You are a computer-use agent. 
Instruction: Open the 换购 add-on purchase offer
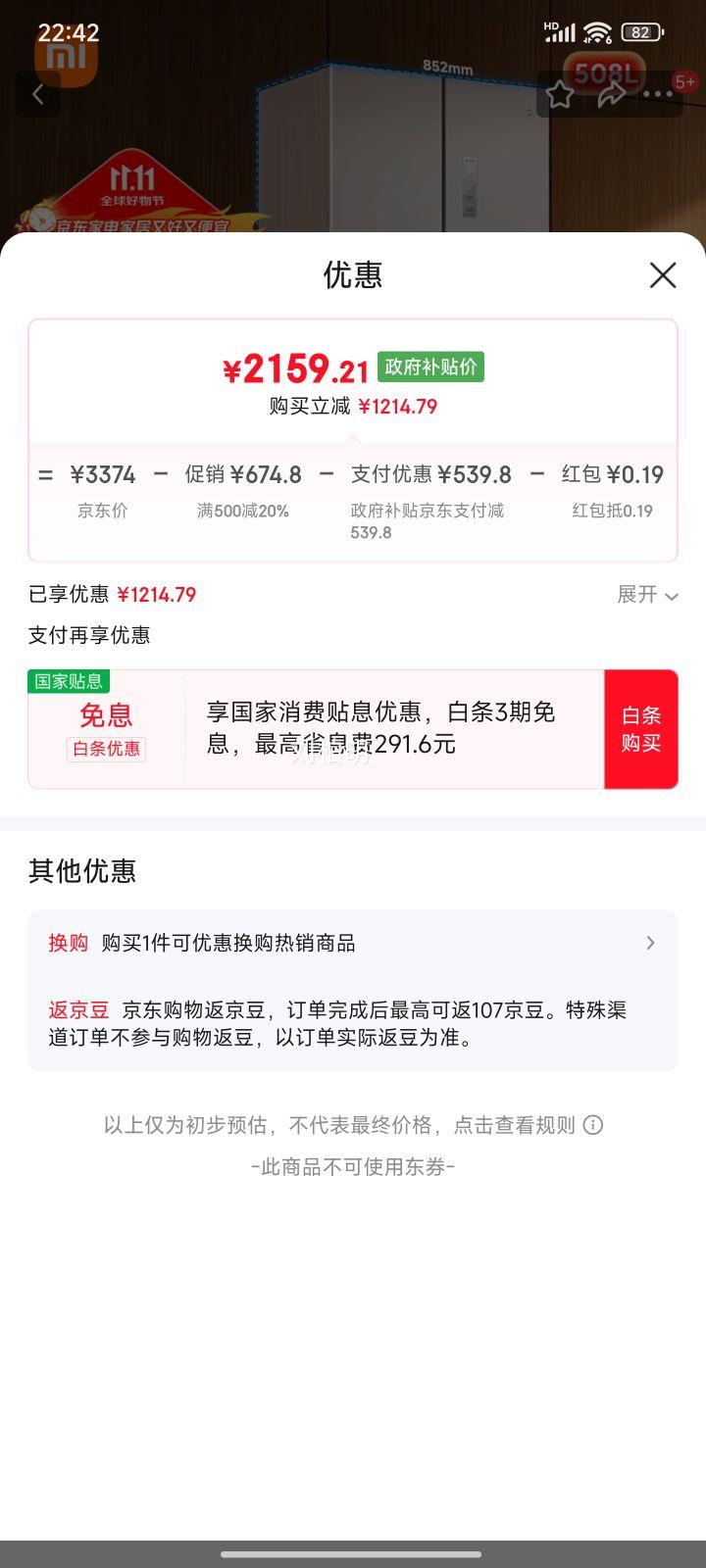pyautogui.click(x=353, y=943)
